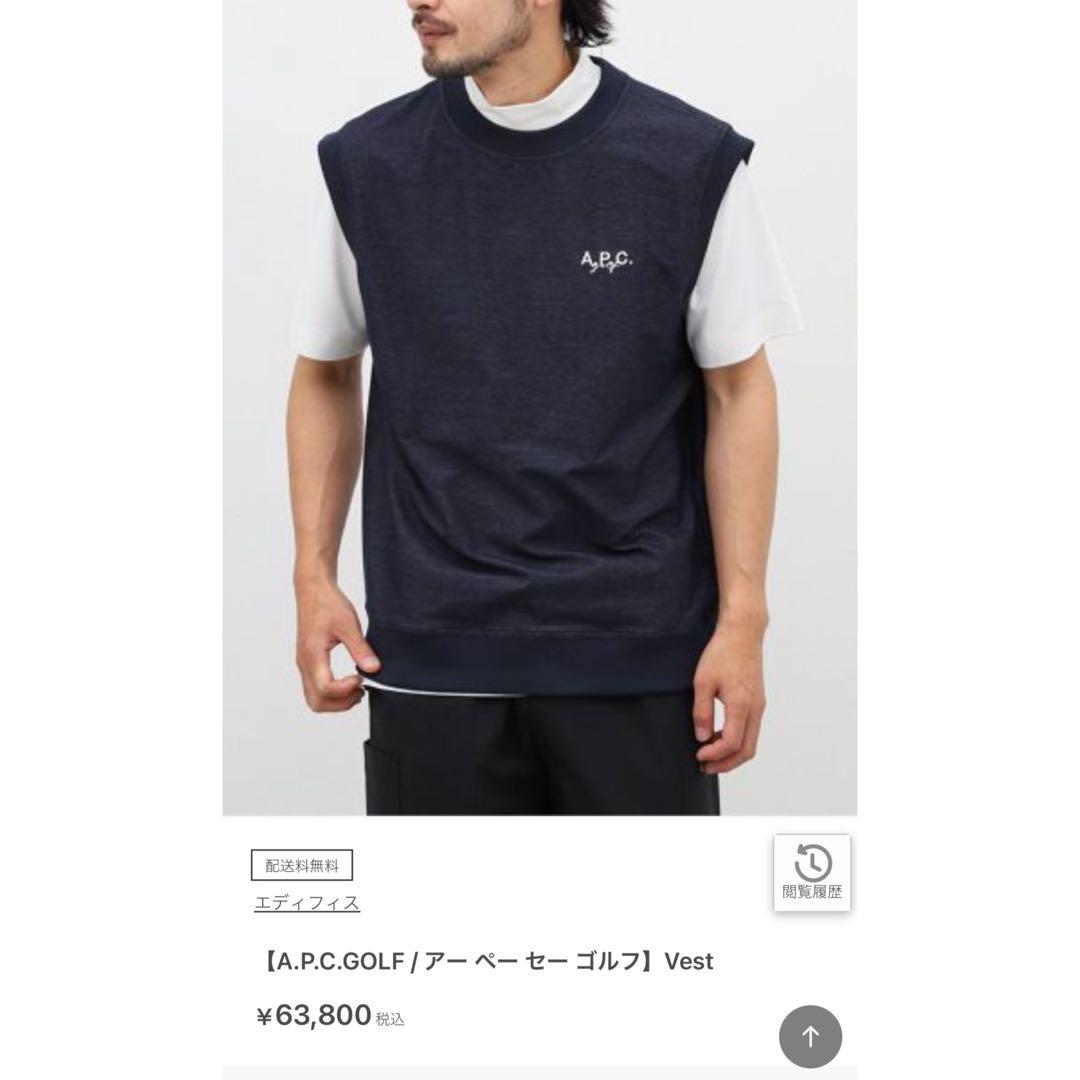Tap the scroll-to-top arrow button
Screen dimensions: 1080x1080
810,1036
